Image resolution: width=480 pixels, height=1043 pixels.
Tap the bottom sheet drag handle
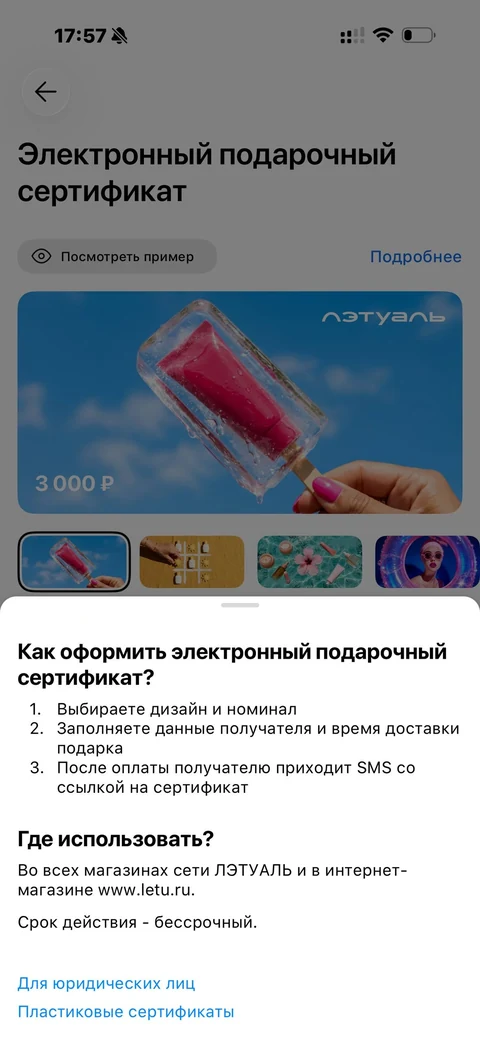pyautogui.click(x=240, y=605)
